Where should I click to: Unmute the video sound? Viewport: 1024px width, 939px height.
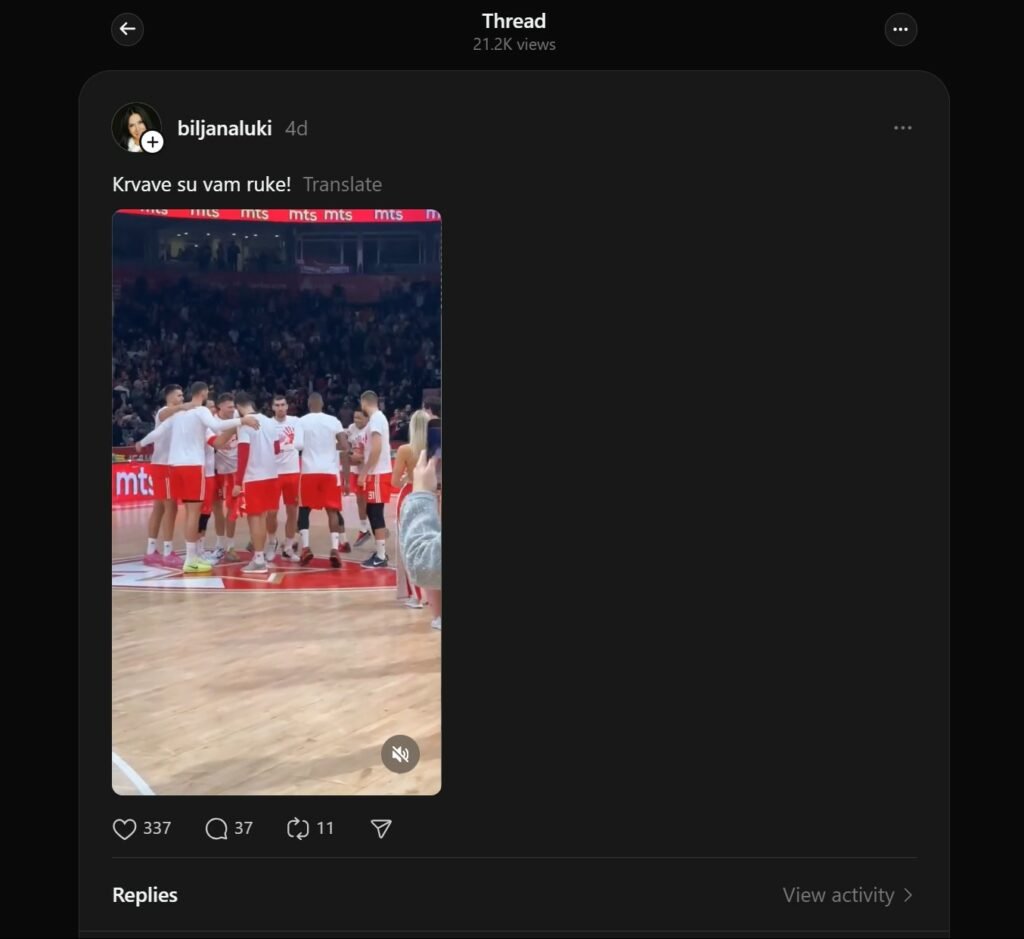(x=400, y=754)
